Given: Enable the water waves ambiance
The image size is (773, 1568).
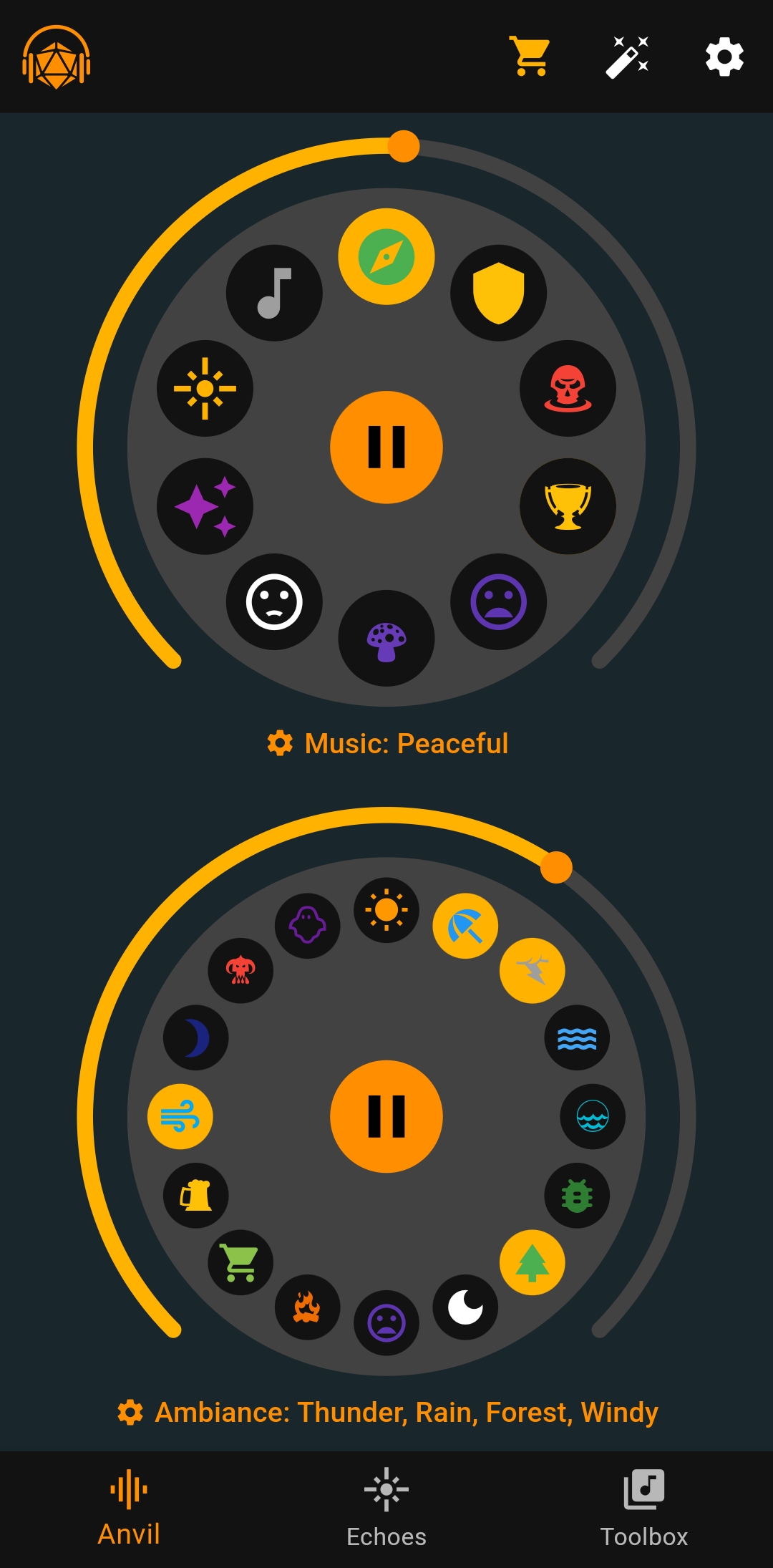Looking at the screenshot, I should tap(577, 1037).
